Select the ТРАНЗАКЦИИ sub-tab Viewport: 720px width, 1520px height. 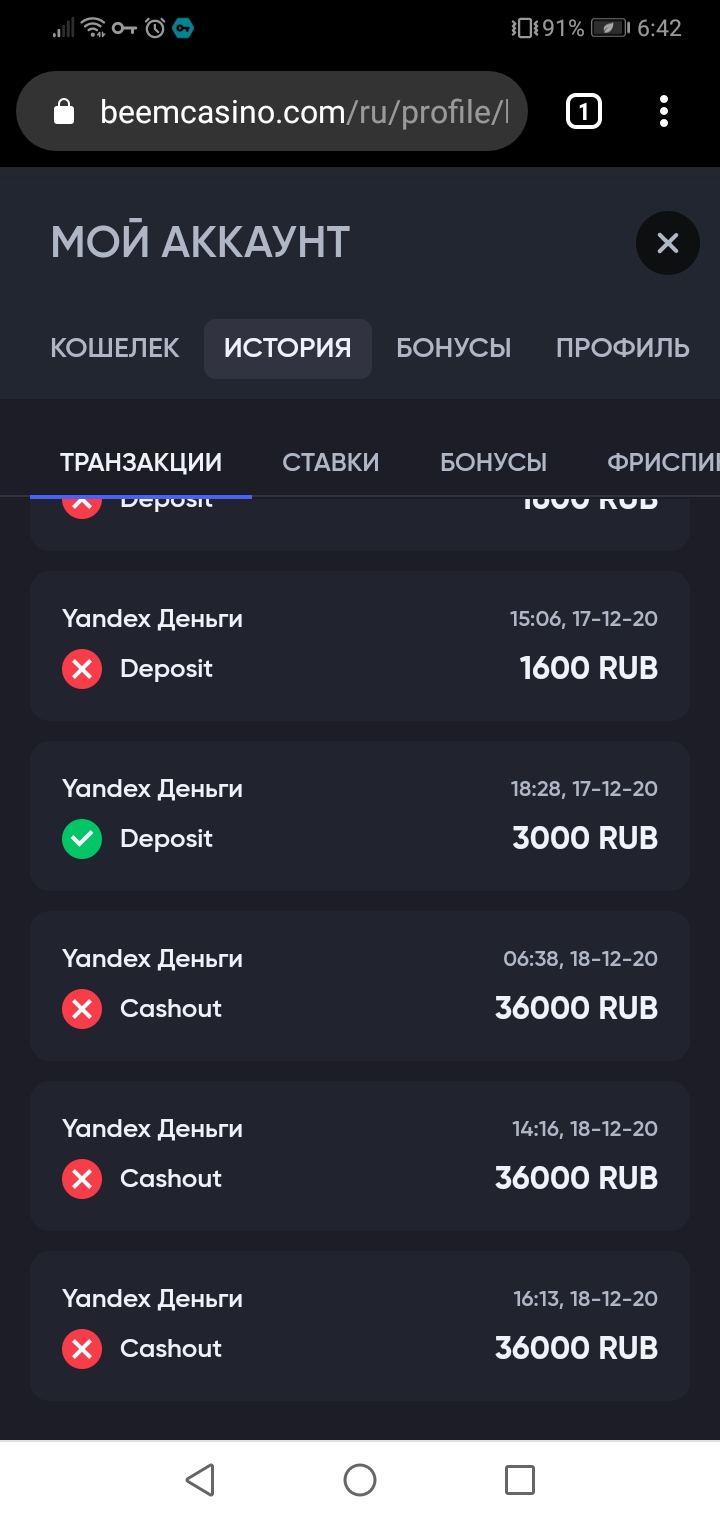141,462
